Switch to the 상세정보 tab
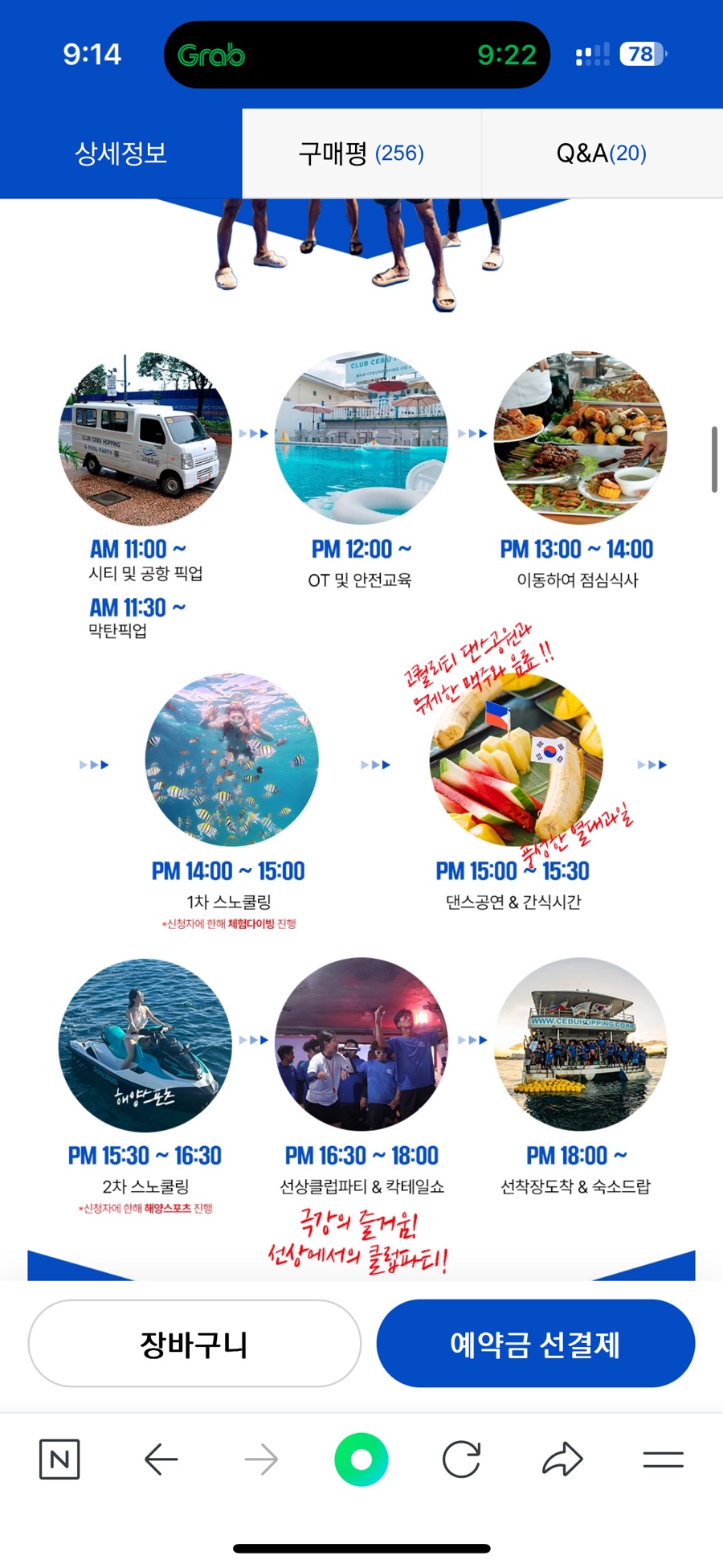 120,153
